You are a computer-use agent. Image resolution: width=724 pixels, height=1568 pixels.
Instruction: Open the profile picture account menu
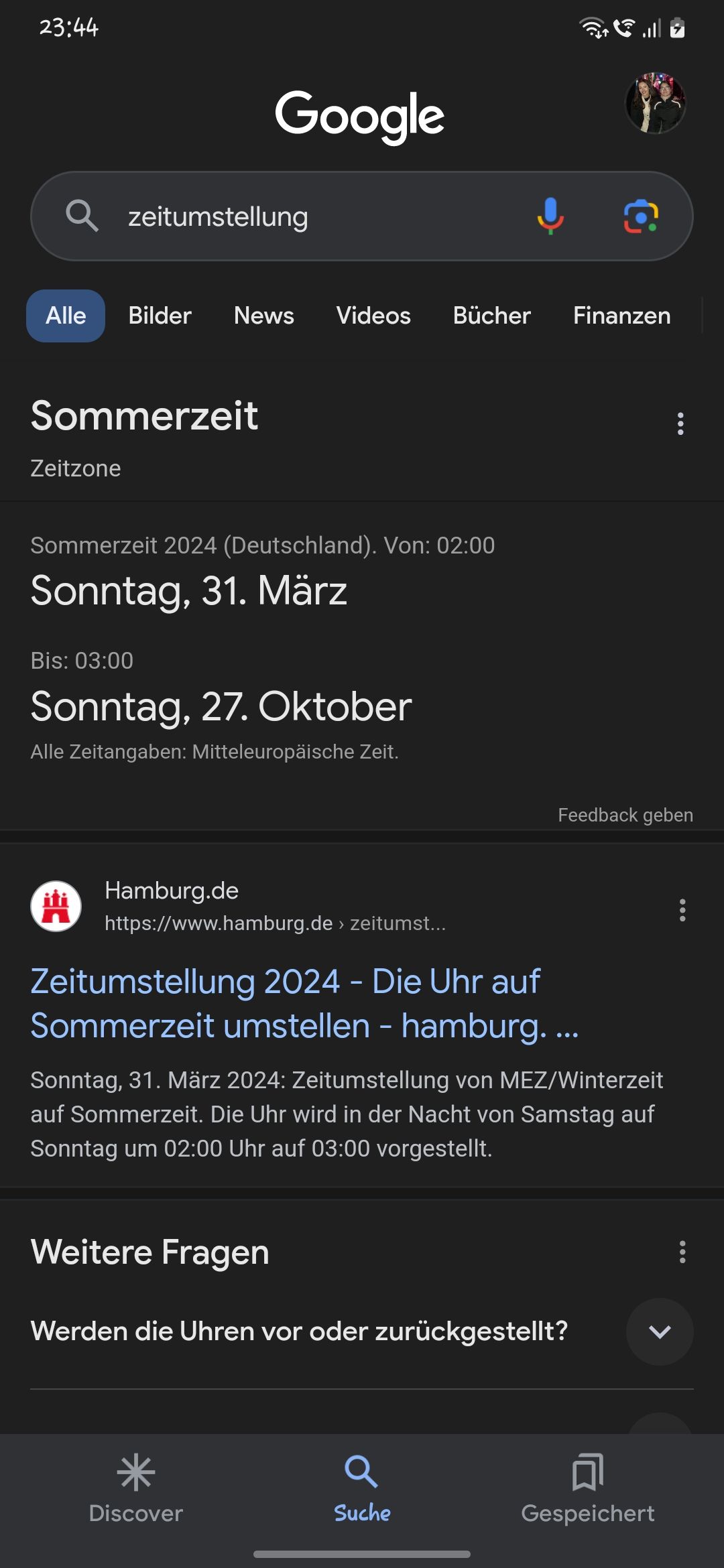pos(655,103)
